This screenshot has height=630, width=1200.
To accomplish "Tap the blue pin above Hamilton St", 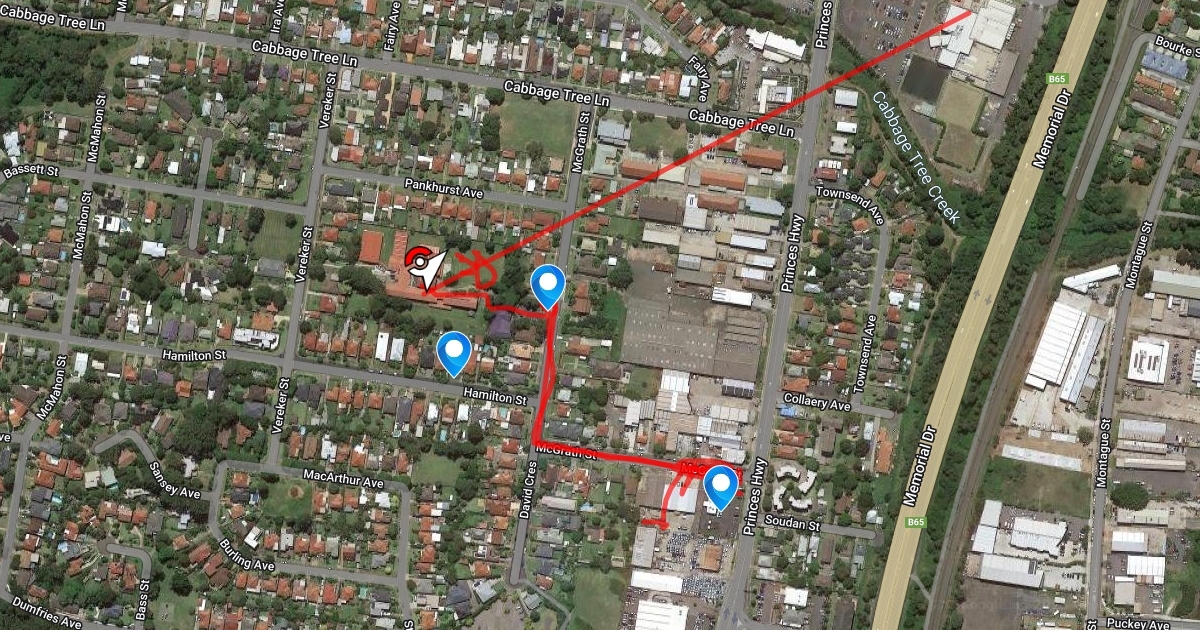I will (x=455, y=353).
